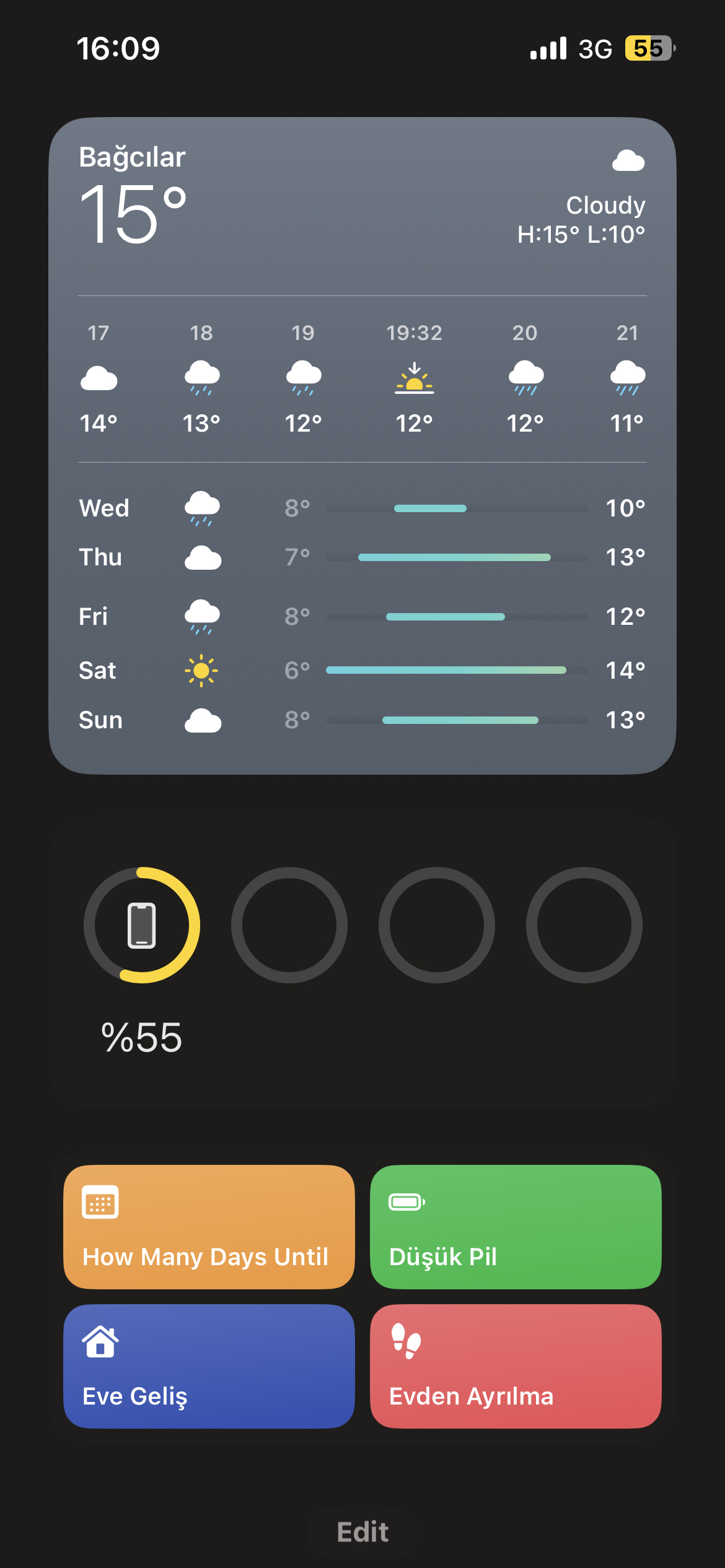The image size is (725, 1568).
Task: Run the Eve Geliş shortcut
Action: click(x=209, y=1366)
